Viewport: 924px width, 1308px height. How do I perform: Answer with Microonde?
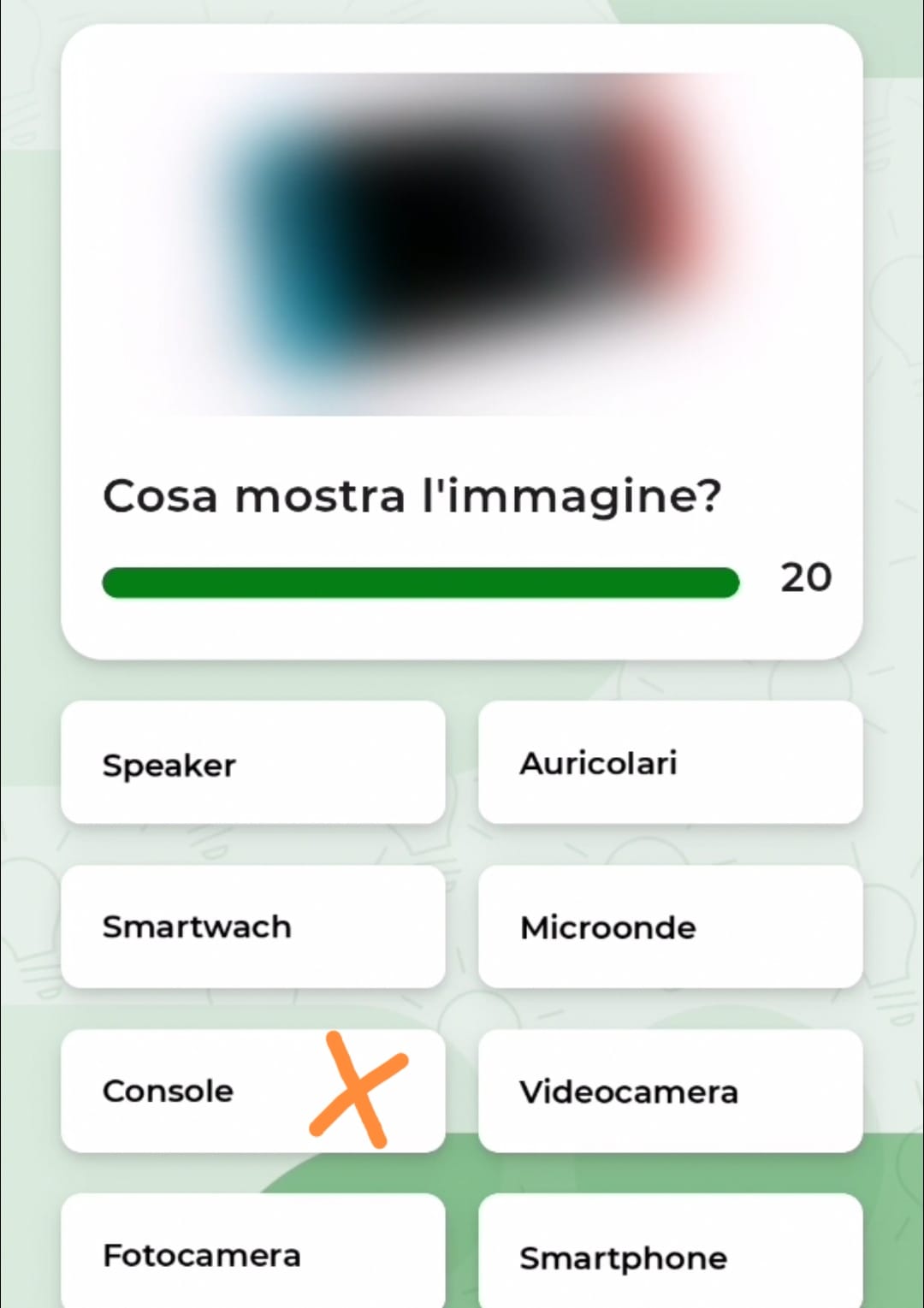click(x=670, y=927)
